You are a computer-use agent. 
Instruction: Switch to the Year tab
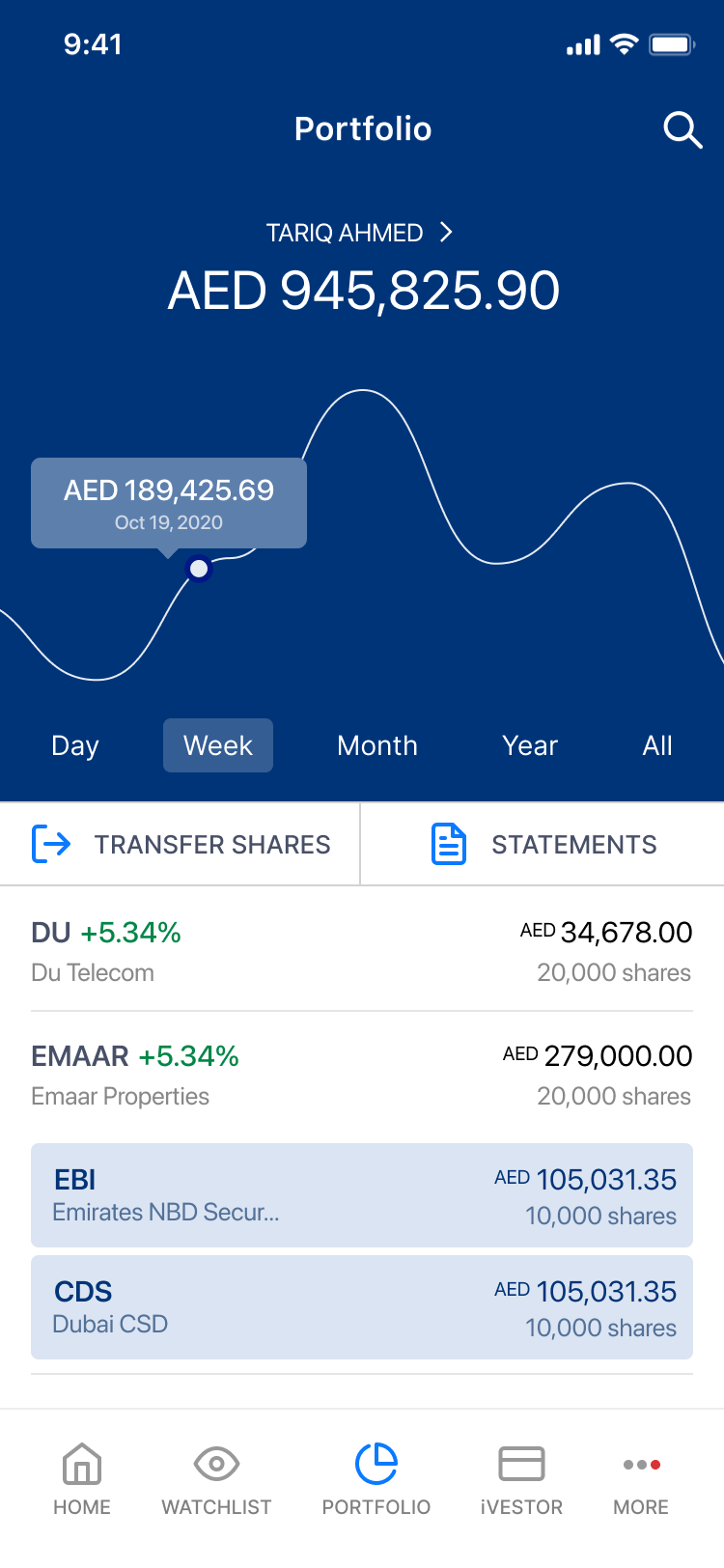pyautogui.click(x=529, y=745)
